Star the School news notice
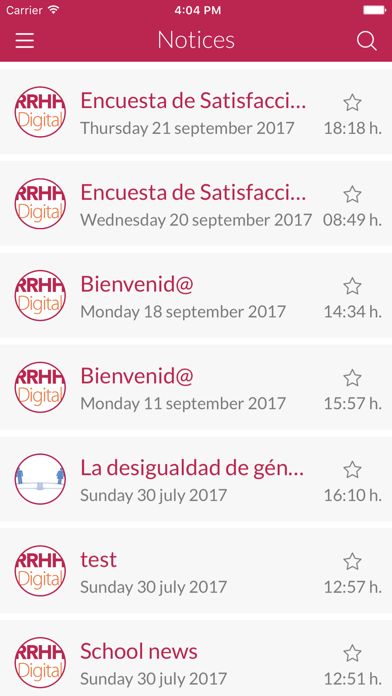Screen dimensions: 392x696 tap(352, 653)
